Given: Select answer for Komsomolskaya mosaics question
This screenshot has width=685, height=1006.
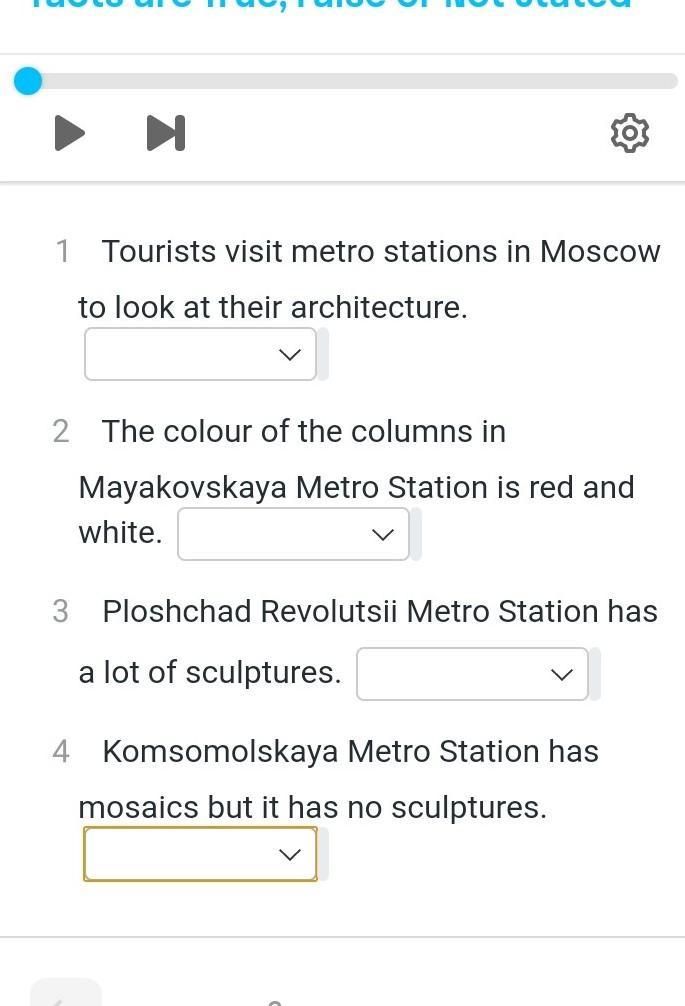Looking at the screenshot, I should (x=201, y=854).
